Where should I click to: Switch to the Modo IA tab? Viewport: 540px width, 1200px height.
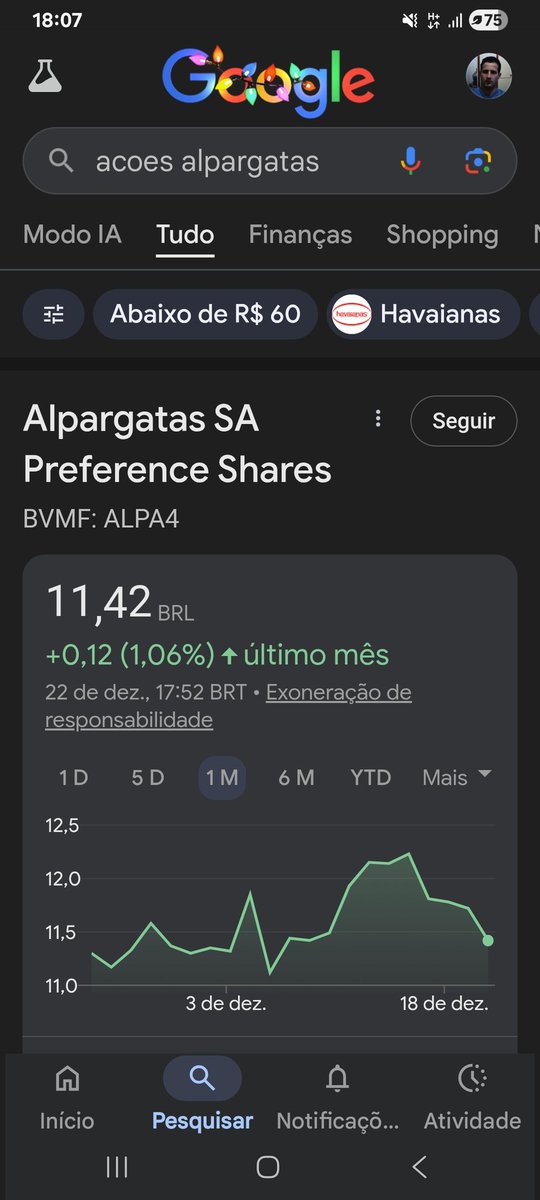pos(72,235)
